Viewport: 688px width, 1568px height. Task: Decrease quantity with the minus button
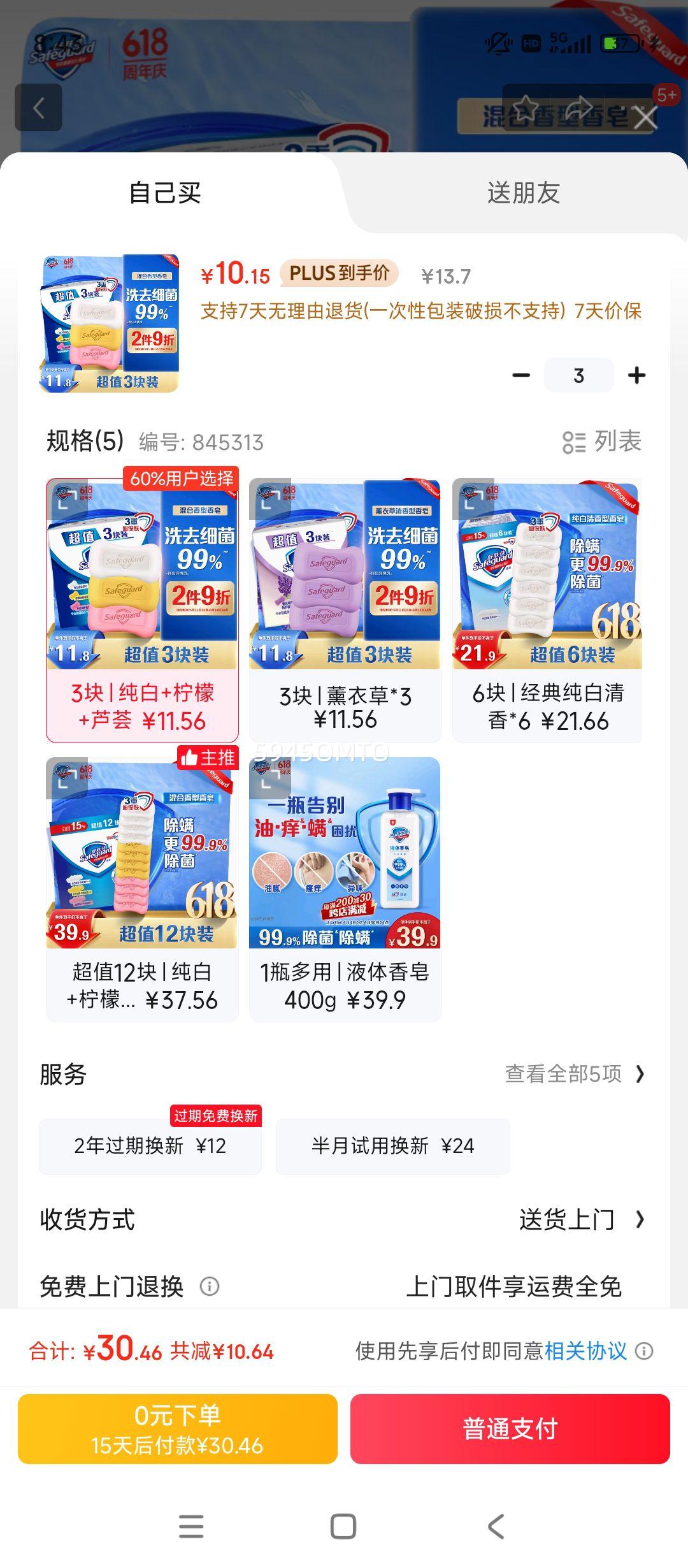pos(521,375)
